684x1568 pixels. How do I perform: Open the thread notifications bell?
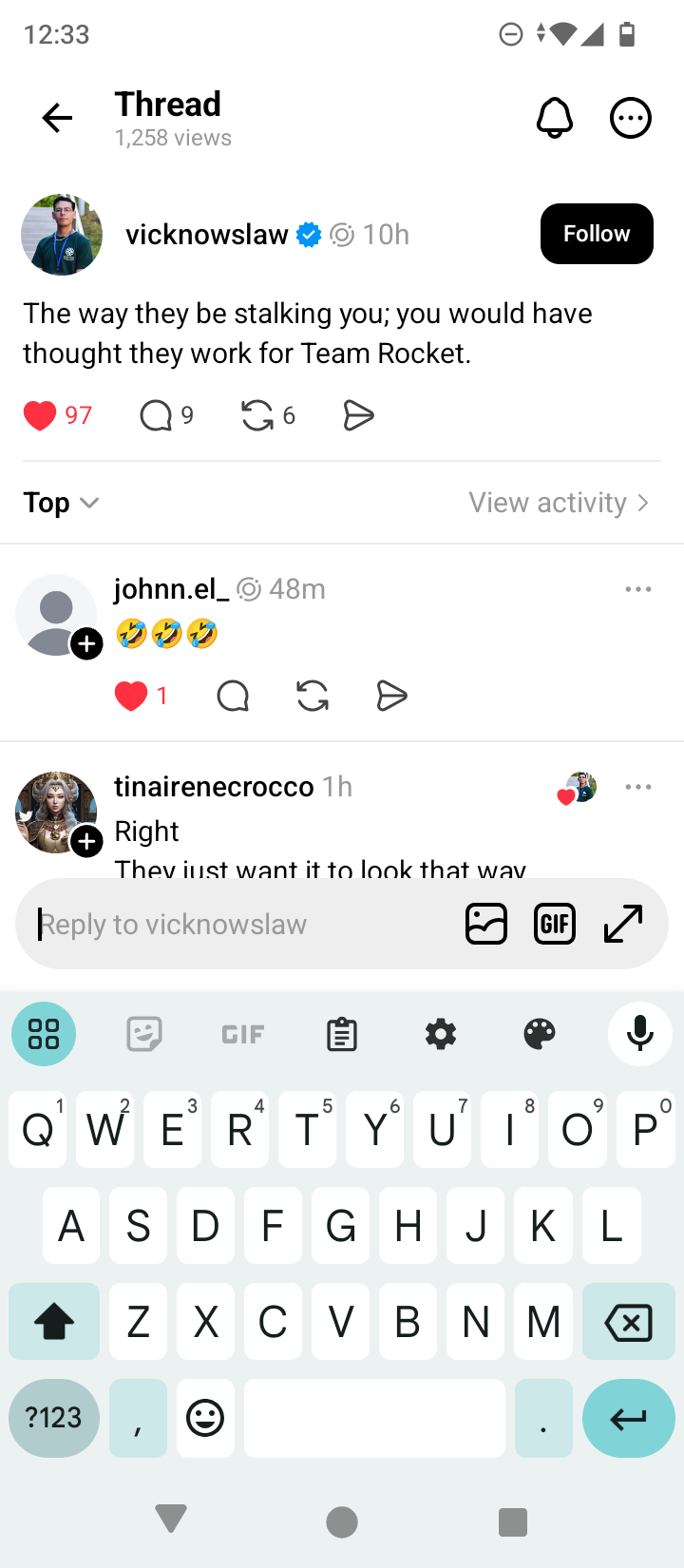tap(555, 118)
